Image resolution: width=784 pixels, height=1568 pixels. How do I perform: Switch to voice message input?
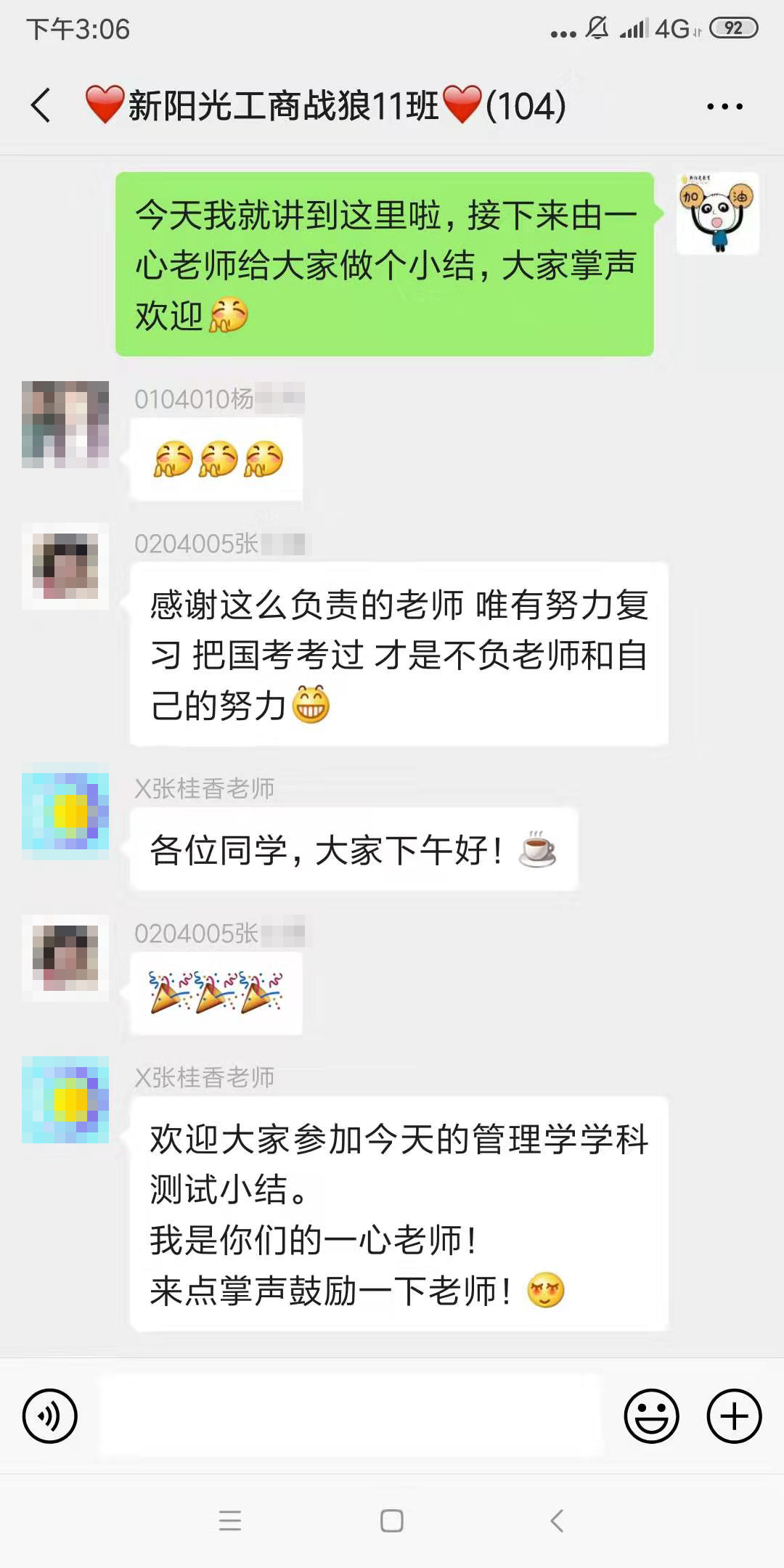[x=49, y=1416]
